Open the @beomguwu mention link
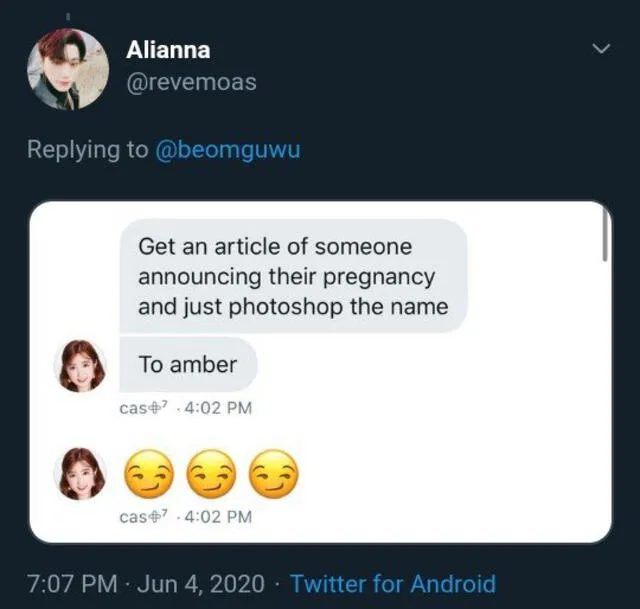The height and width of the screenshot is (609, 640). pyautogui.click(x=227, y=150)
